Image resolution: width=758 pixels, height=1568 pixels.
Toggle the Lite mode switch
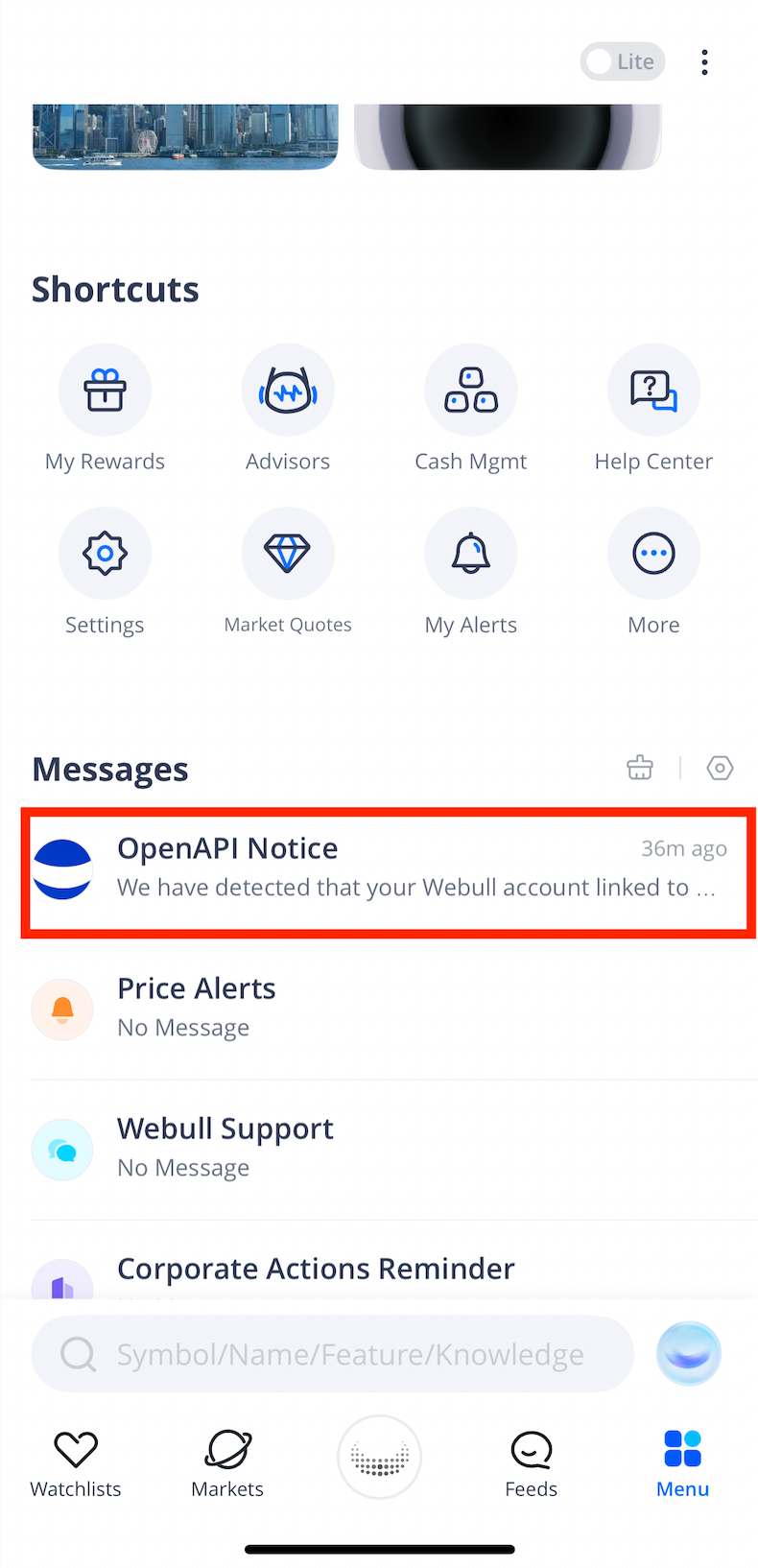[622, 61]
